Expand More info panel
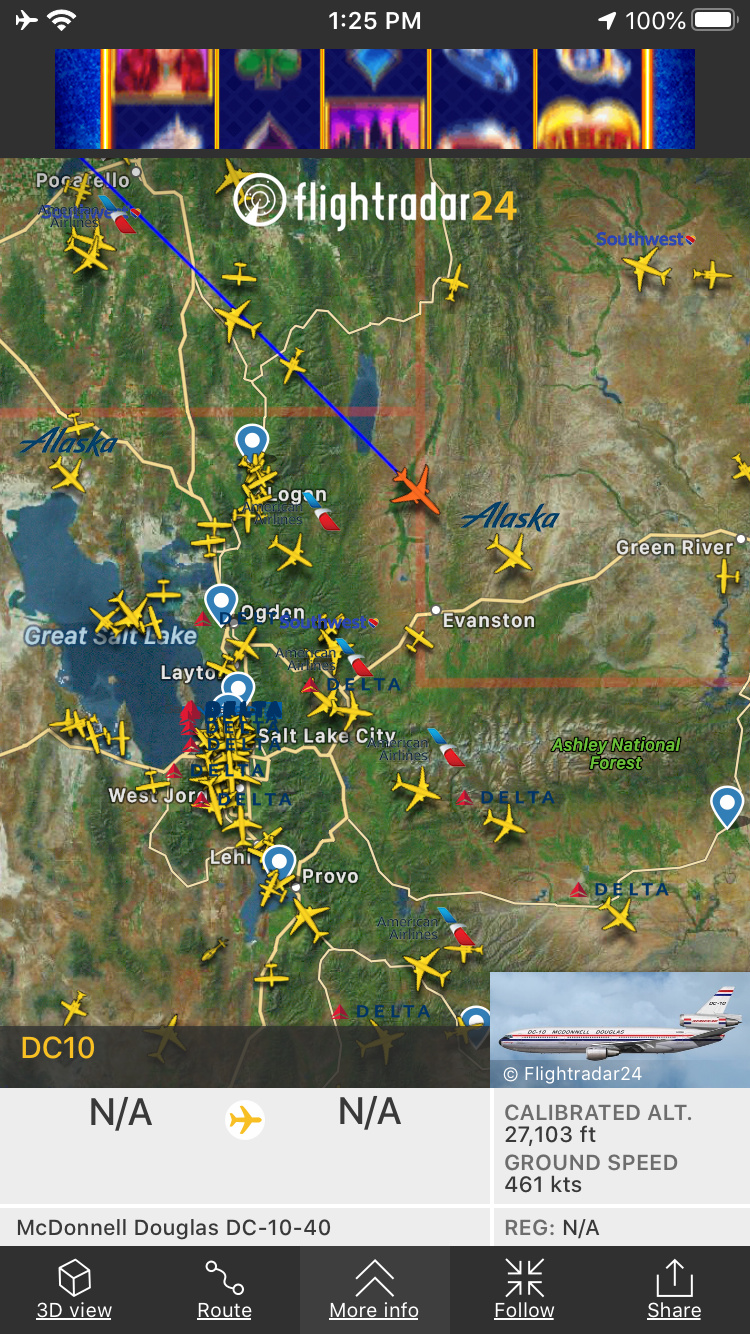 pyautogui.click(x=374, y=1289)
